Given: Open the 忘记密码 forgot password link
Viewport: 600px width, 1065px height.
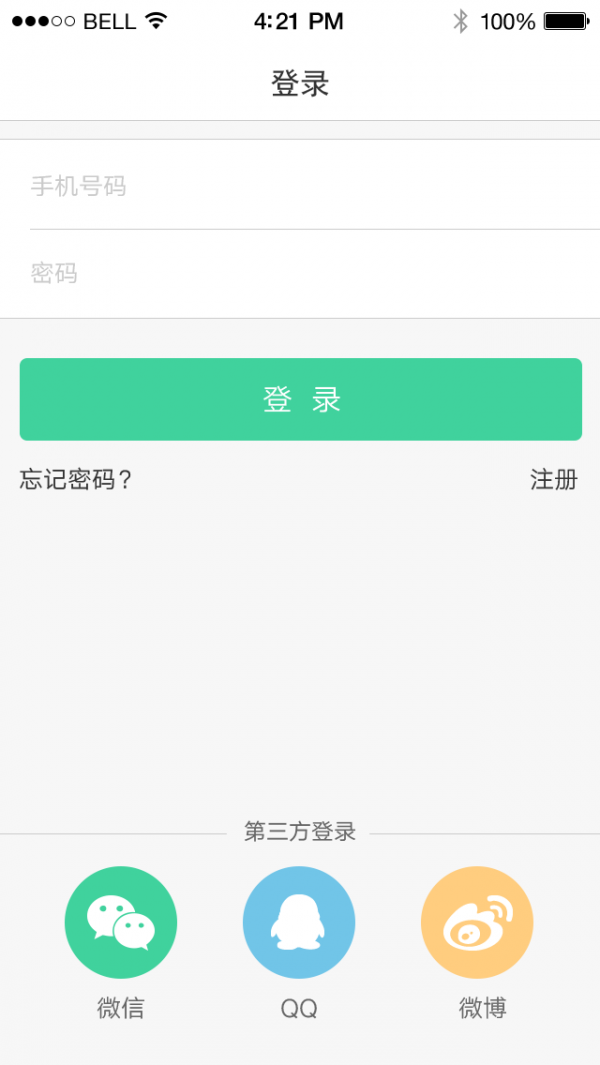Looking at the screenshot, I should tap(76, 480).
